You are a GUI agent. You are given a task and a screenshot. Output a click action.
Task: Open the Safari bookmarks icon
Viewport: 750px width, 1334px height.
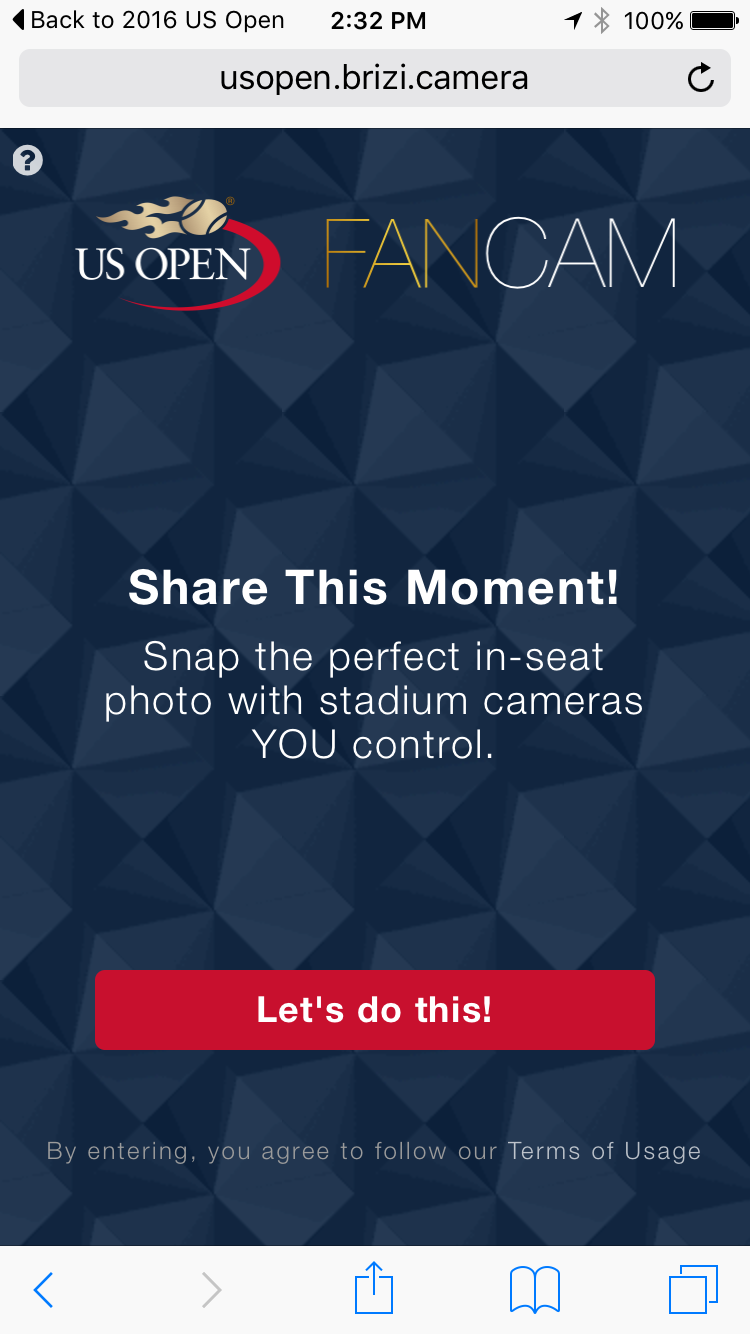pos(536,1289)
